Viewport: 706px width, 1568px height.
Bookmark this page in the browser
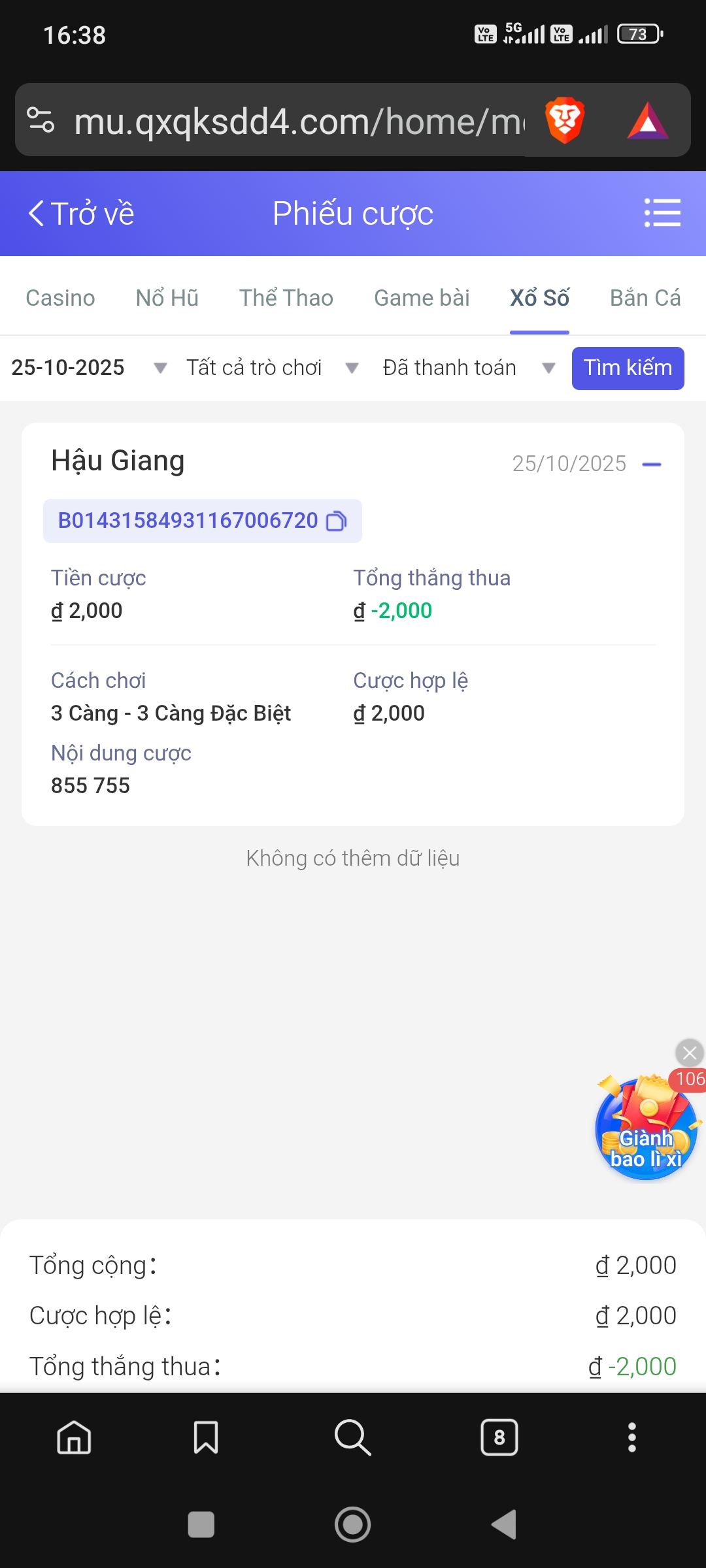point(206,1437)
